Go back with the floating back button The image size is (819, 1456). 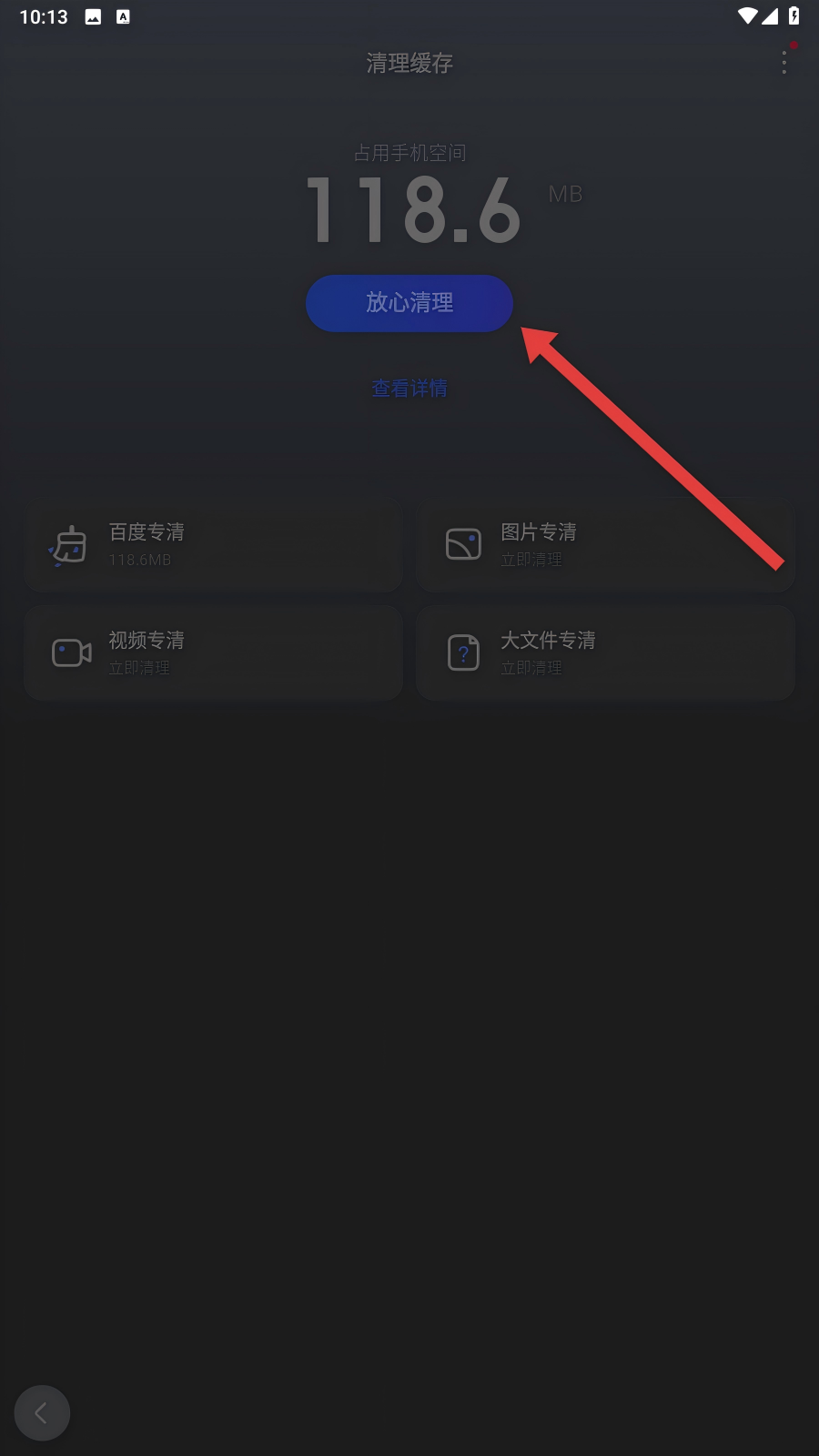point(42,1413)
